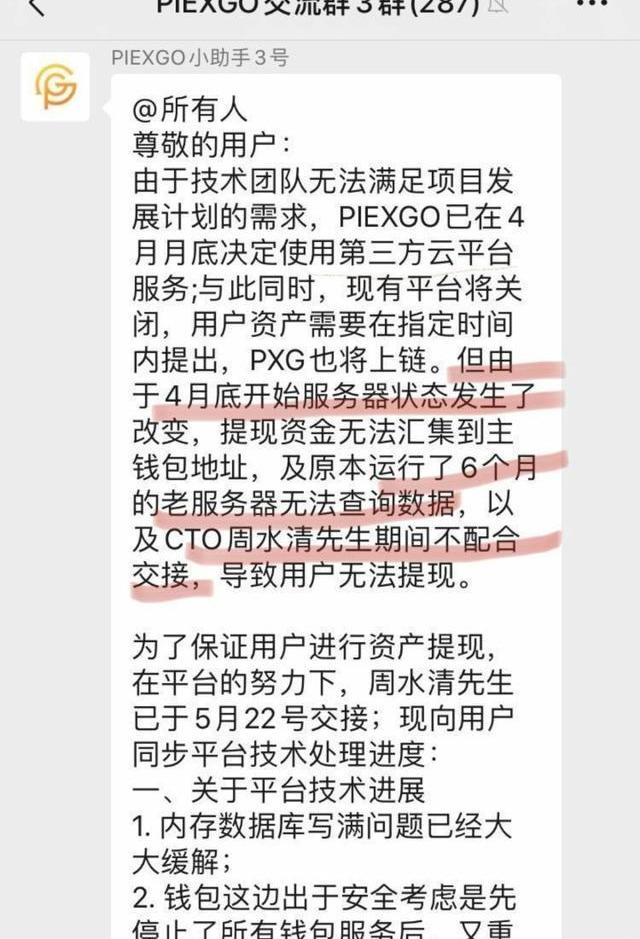Open the PIEXGO小助手3号 avatar profile
Viewport: 640px width, 939px height.
(55, 87)
